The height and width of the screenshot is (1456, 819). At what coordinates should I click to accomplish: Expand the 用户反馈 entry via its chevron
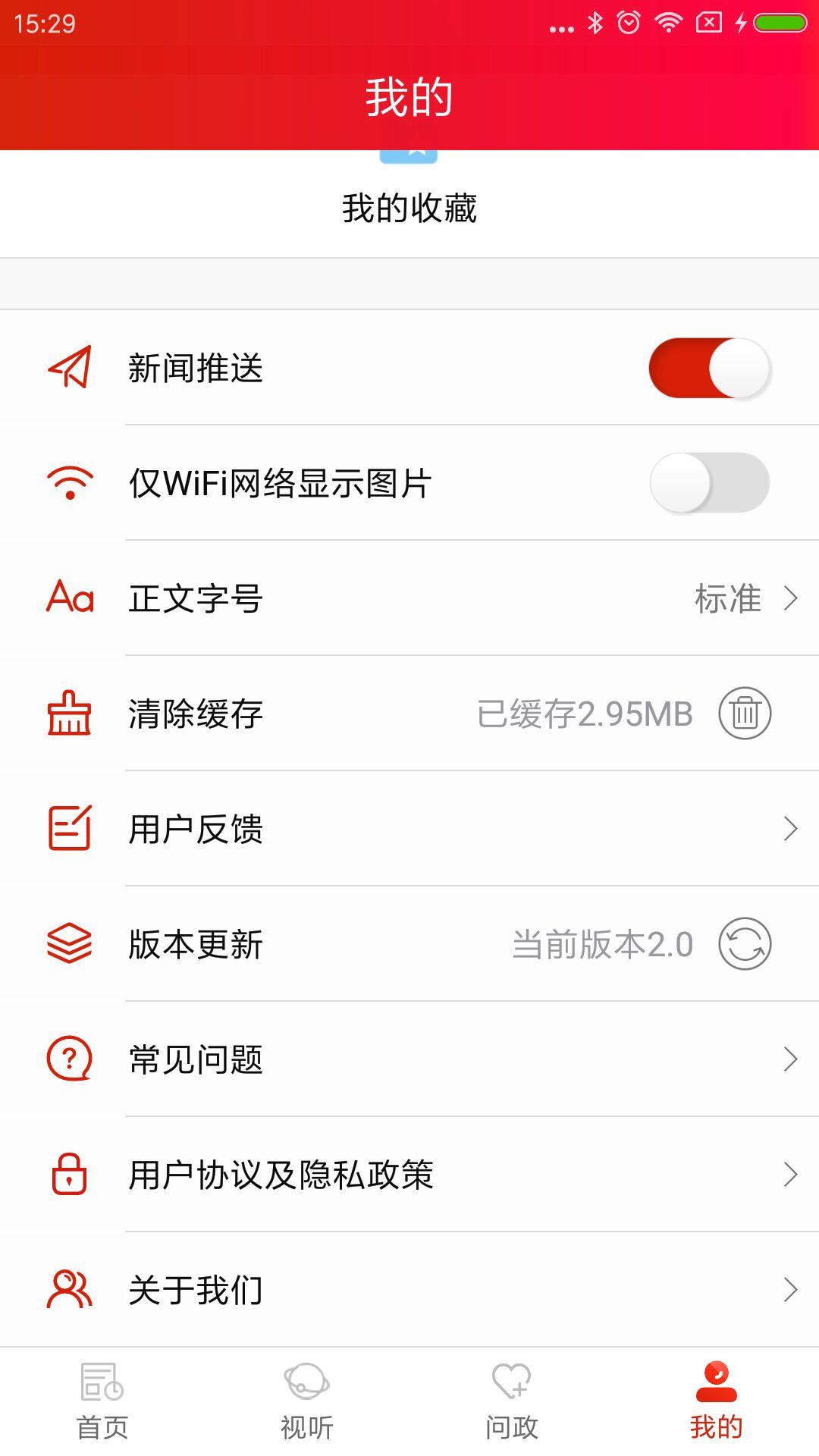(789, 829)
